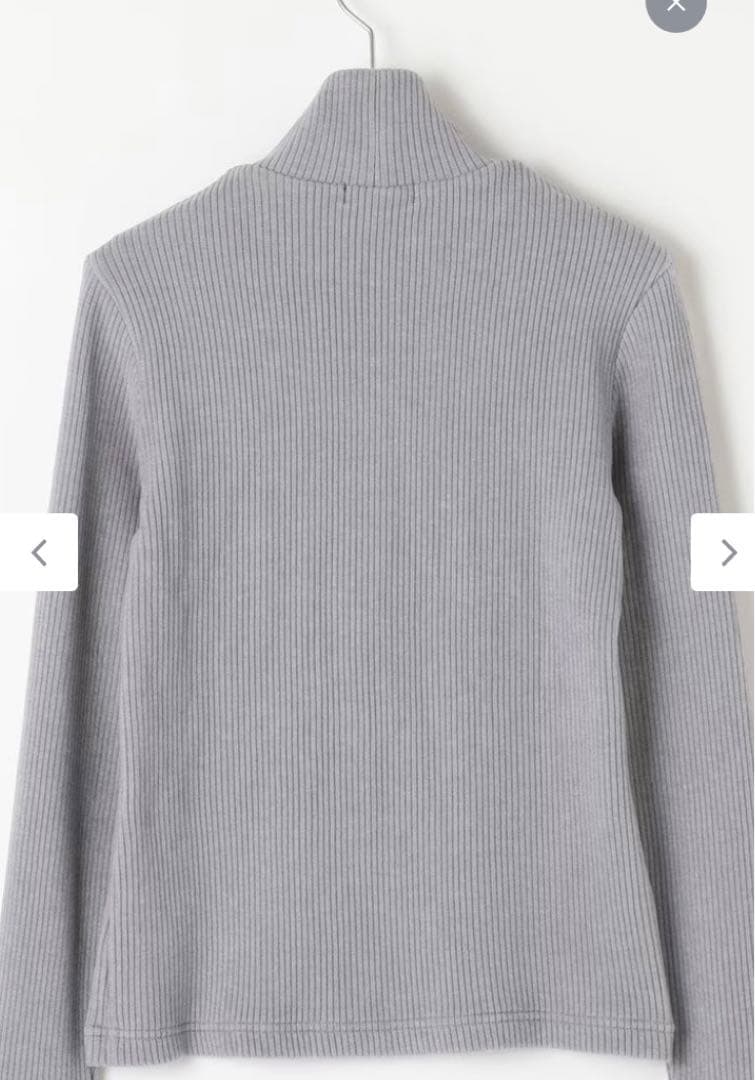Go to the previous product image
755x1080 pixels.
pyautogui.click(x=39, y=552)
